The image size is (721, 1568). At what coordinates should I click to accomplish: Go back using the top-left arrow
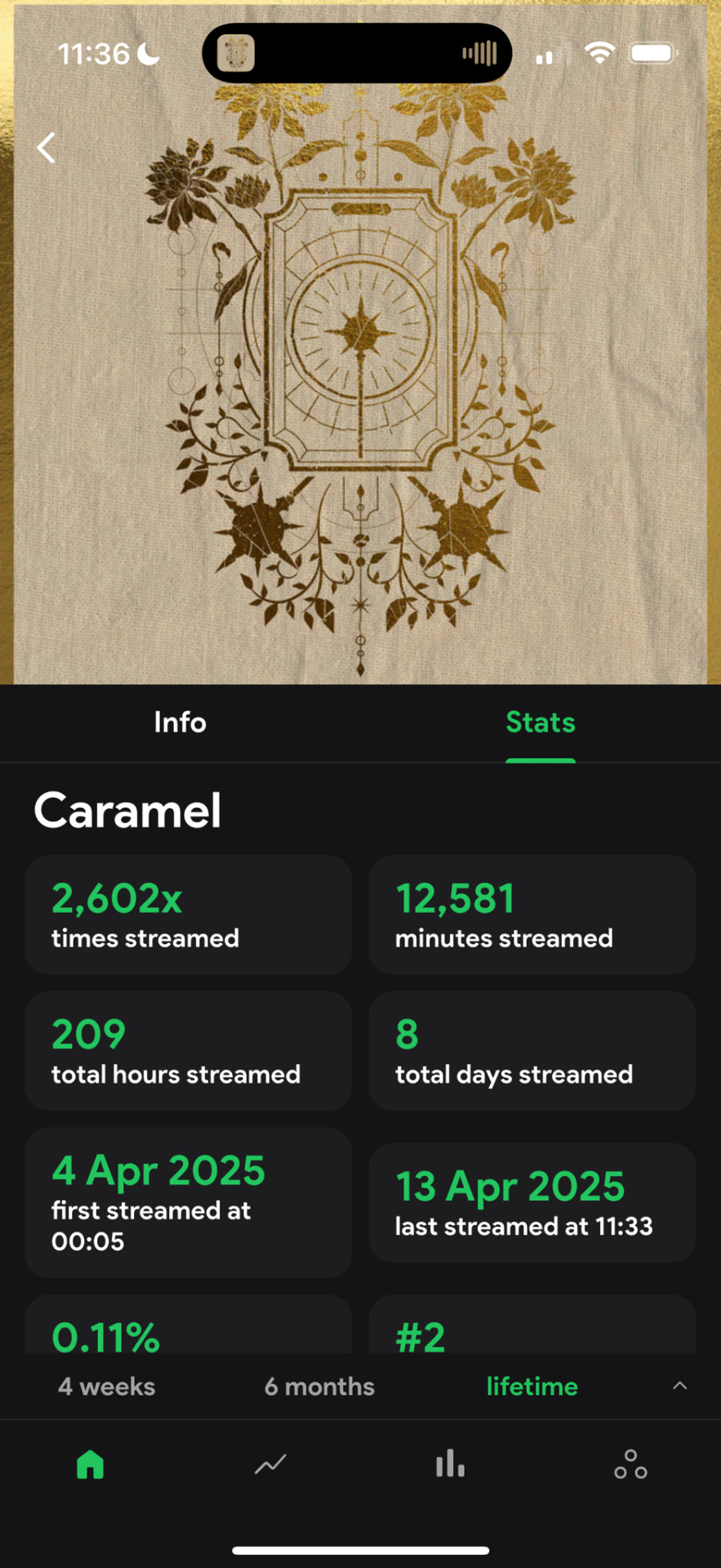click(47, 148)
